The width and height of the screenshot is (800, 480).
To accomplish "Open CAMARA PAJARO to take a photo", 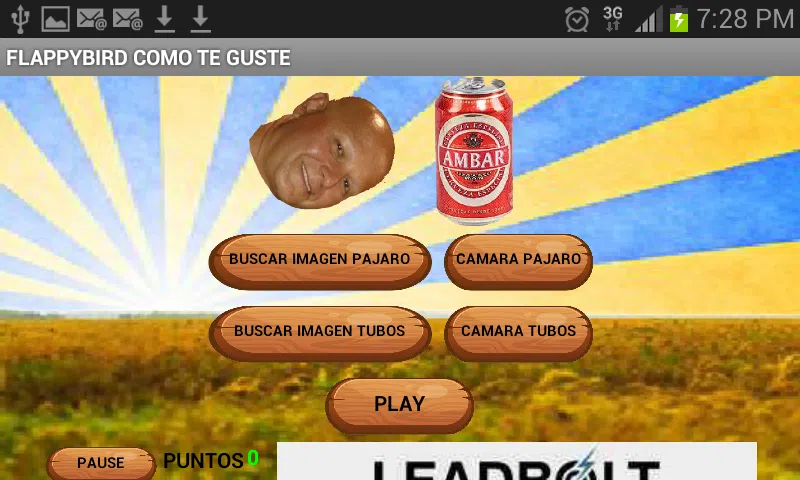I will (x=518, y=259).
